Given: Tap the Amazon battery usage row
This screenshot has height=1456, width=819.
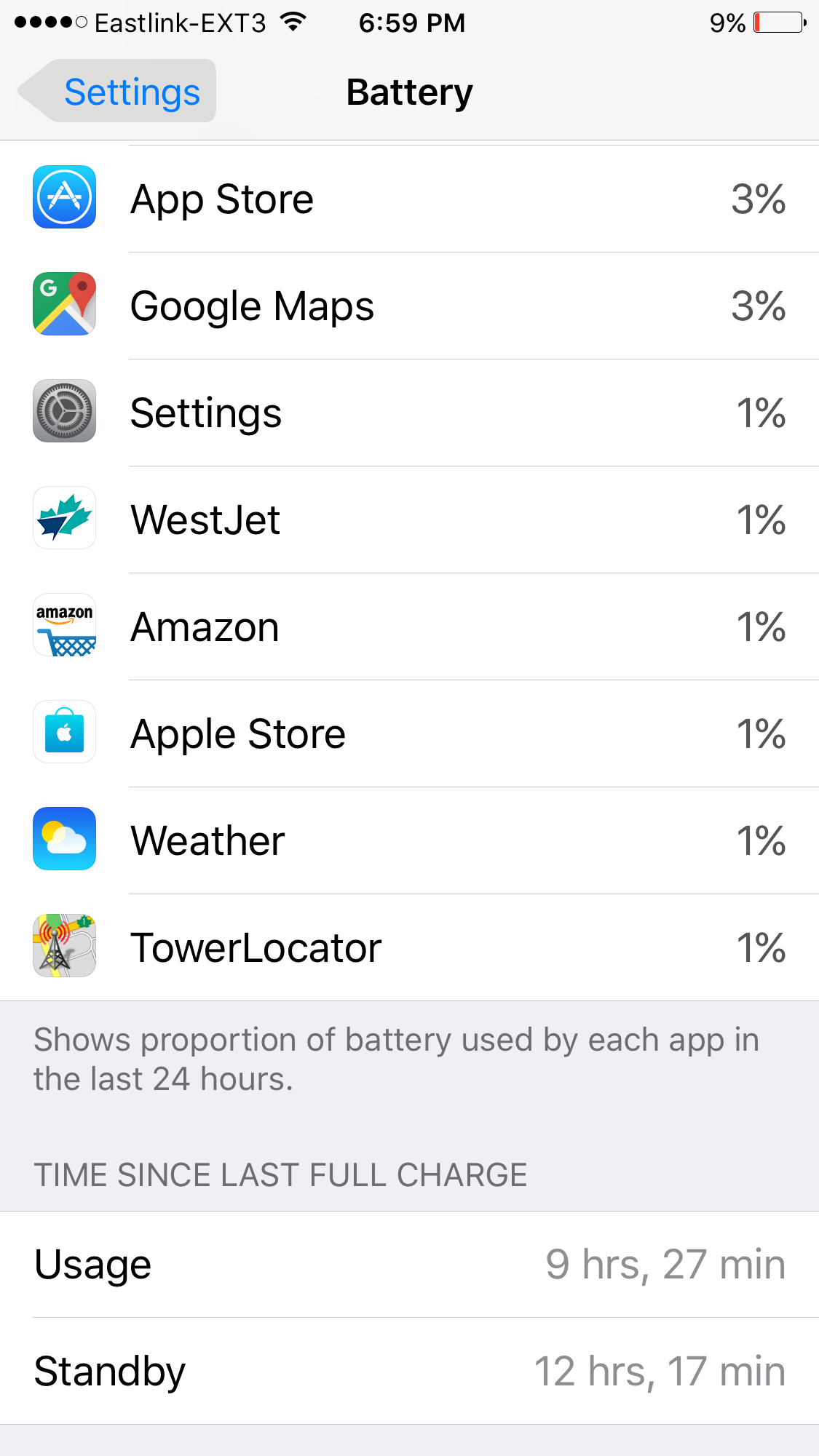Looking at the screenshot, I should pos(409,626).
